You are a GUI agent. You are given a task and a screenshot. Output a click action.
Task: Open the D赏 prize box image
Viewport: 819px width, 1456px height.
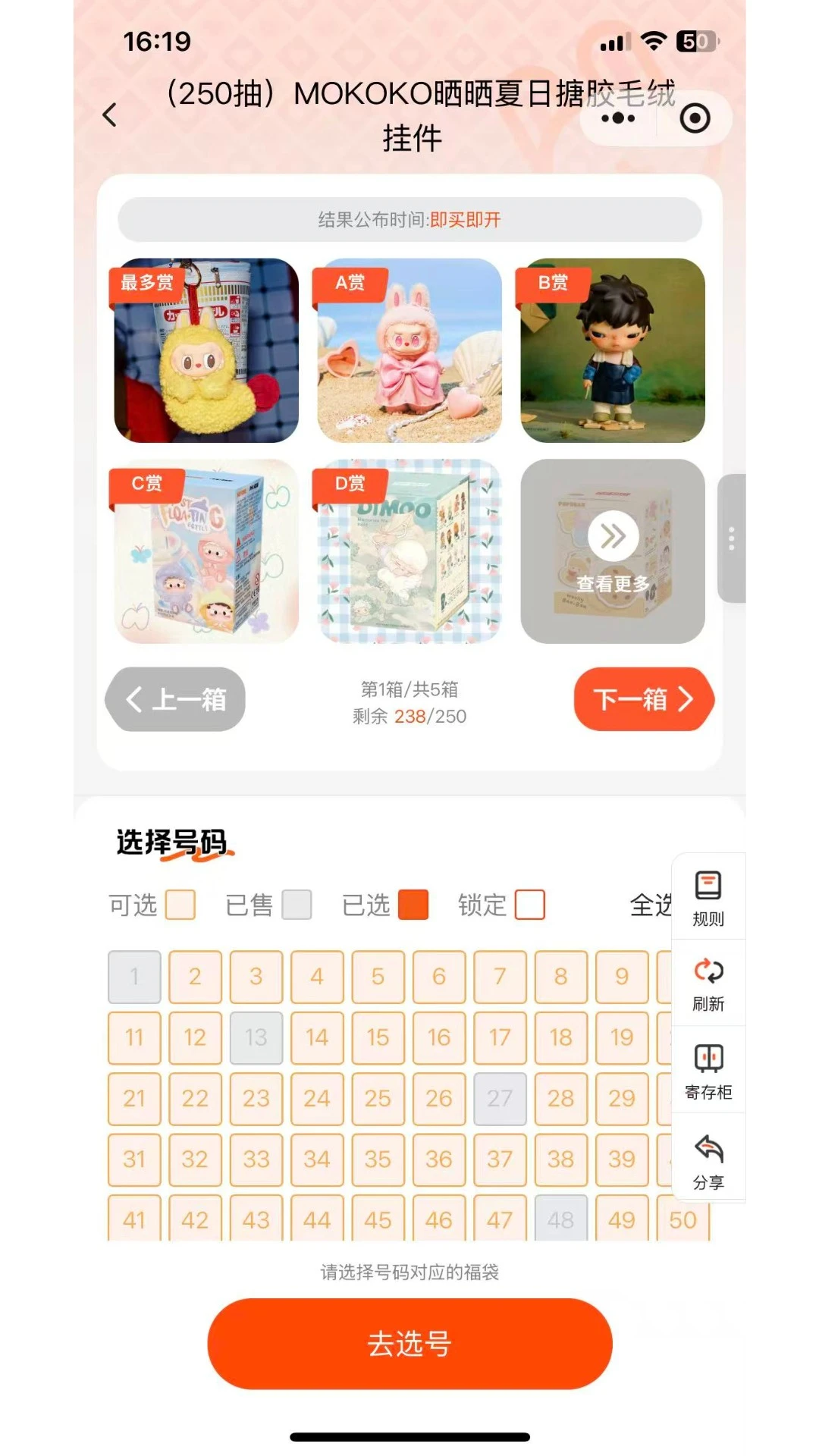[409, 551]
